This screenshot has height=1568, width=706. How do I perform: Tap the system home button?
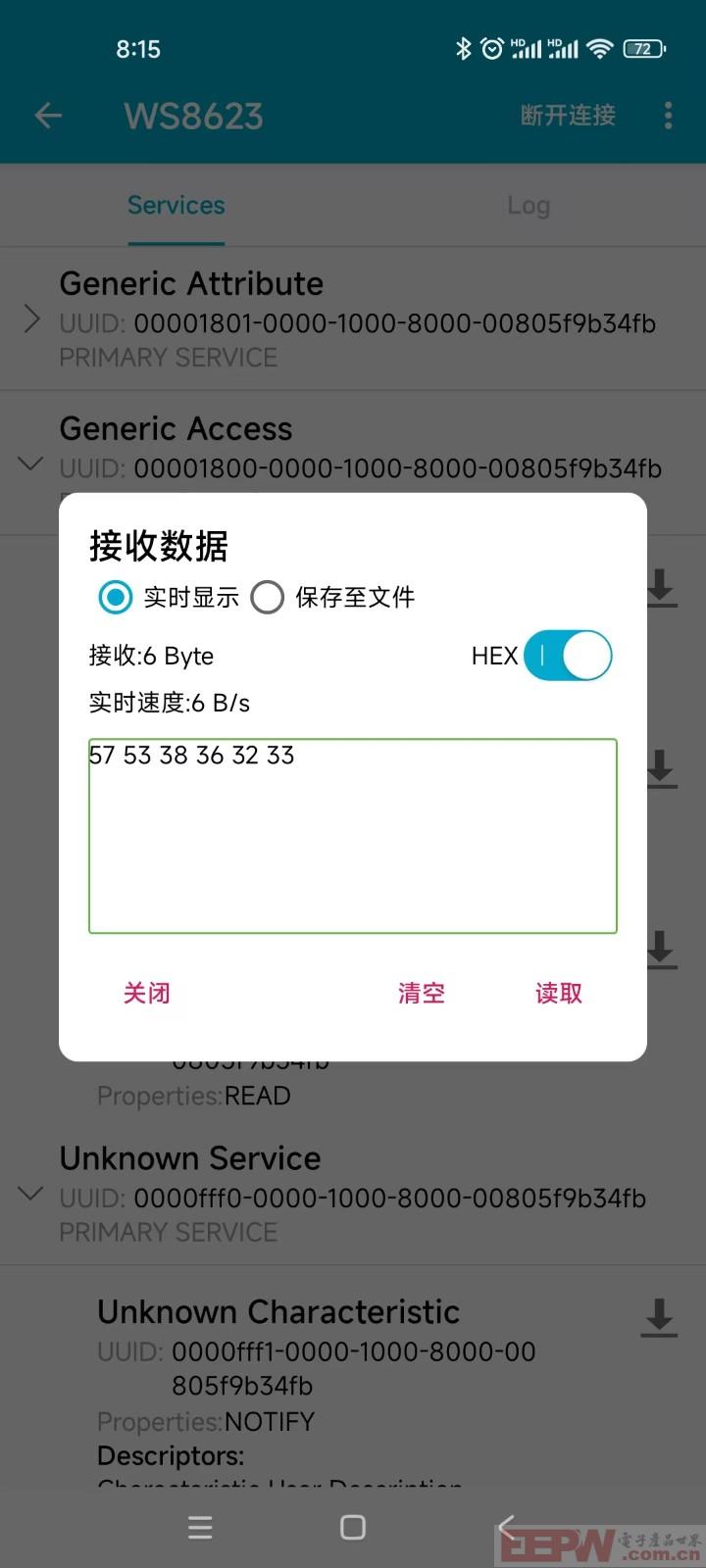(x=353, y=1527)
